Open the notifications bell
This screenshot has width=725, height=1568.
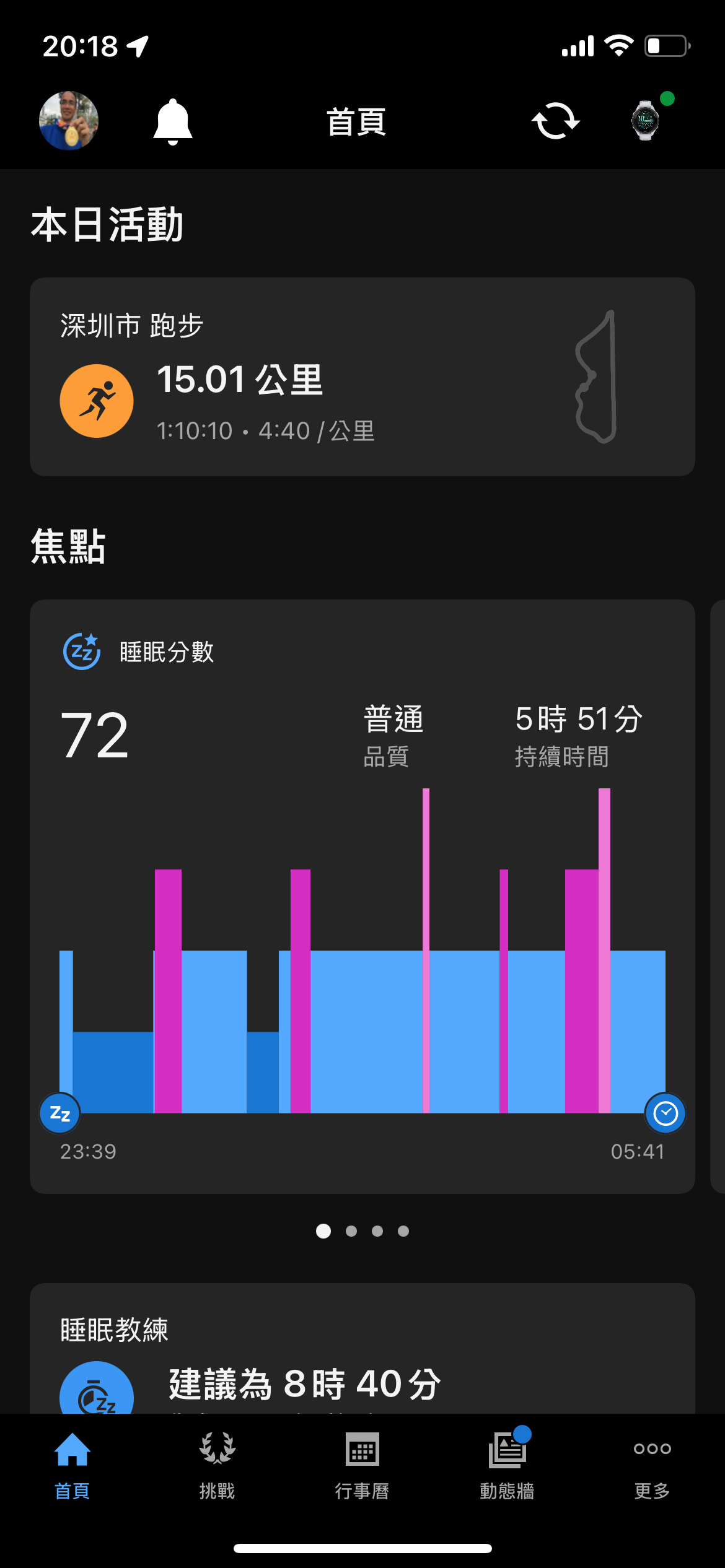click(173, 122)
